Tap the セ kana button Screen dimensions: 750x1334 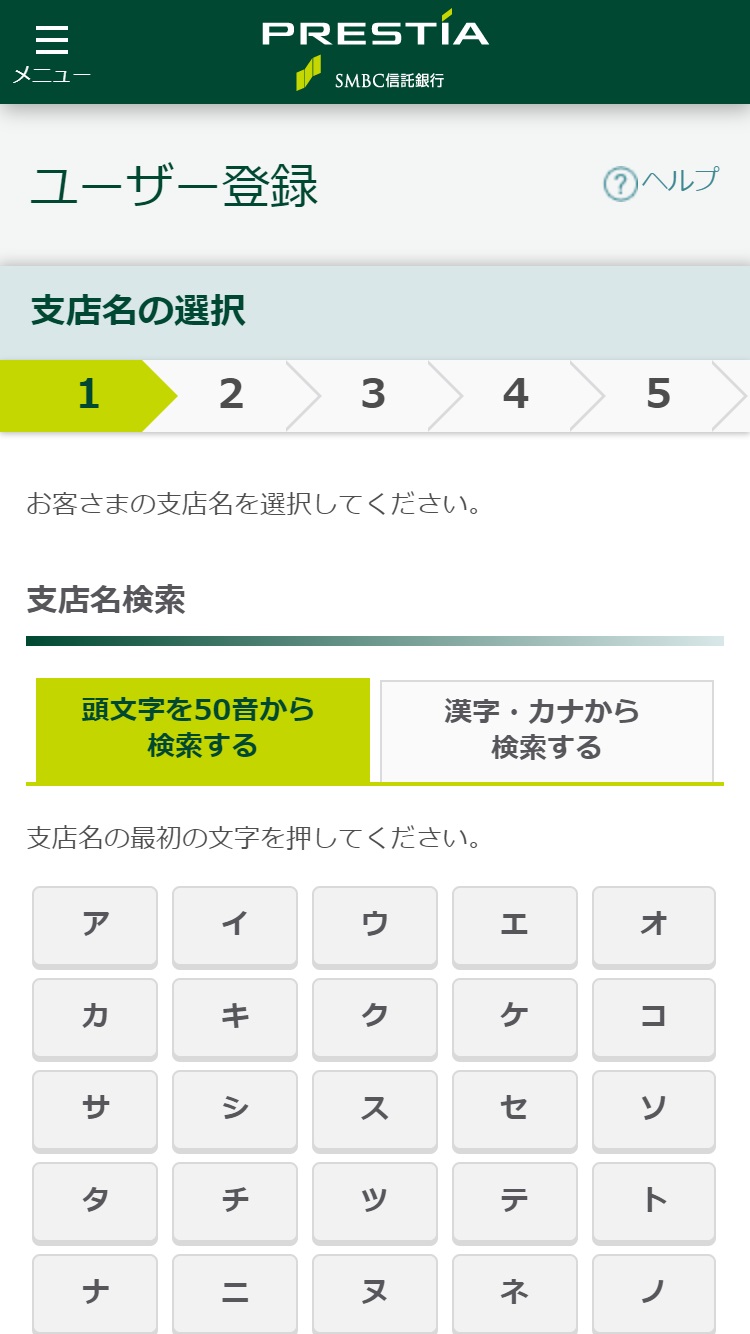pyautogui.click(x=515, y=1111)
